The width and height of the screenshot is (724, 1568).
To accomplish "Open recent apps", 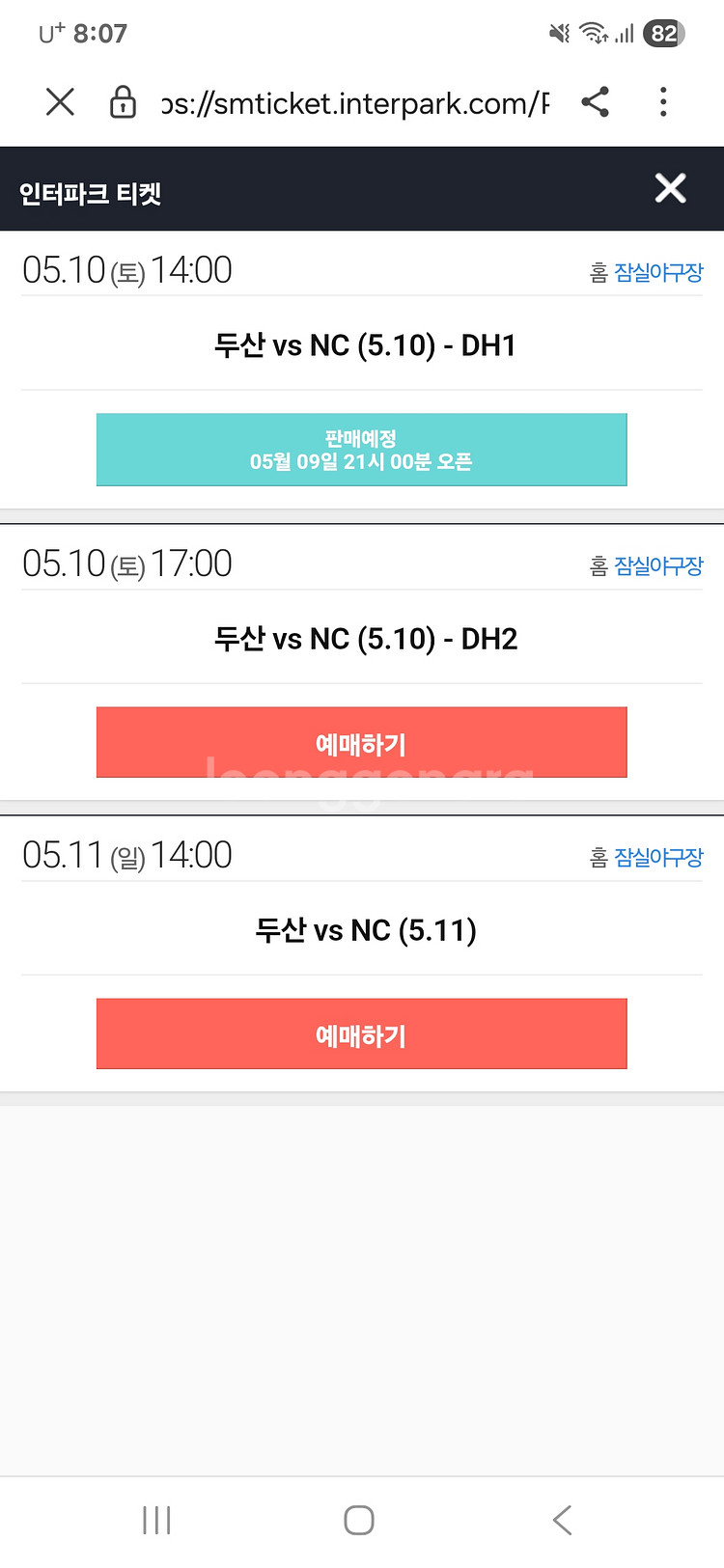I will click(x=156, y=1520).
